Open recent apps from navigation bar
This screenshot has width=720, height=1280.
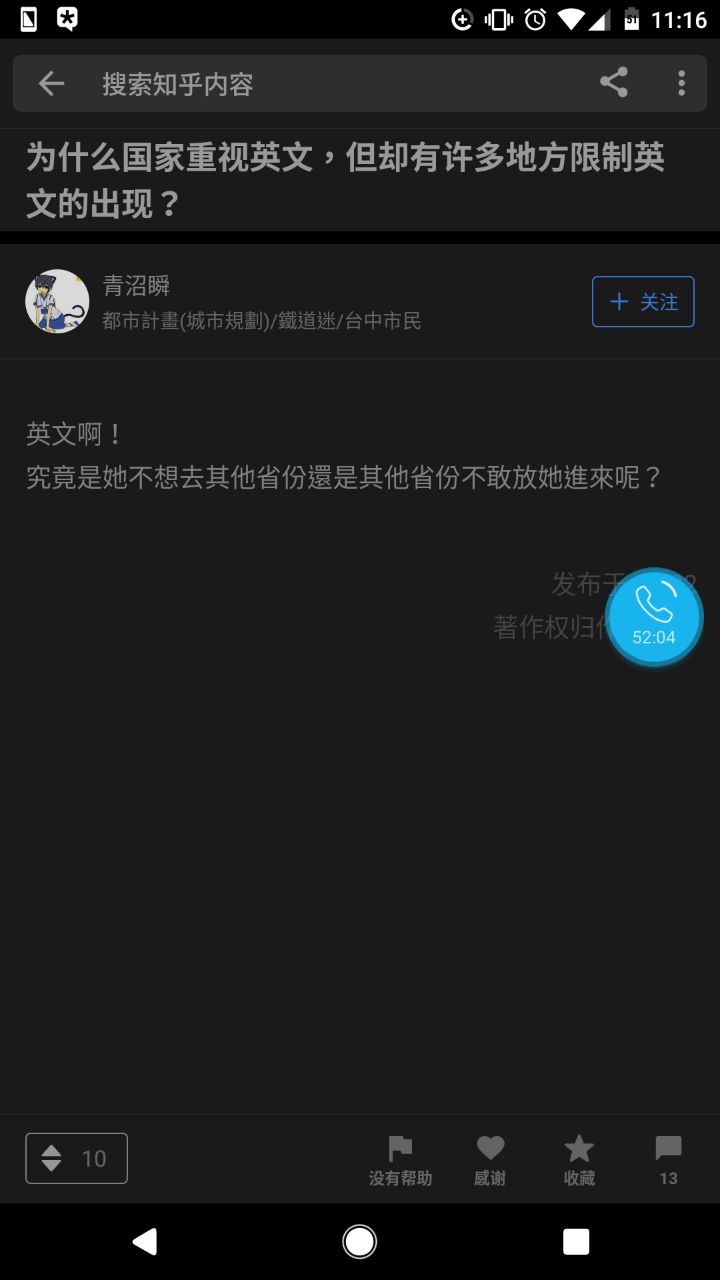point(576,1242)
